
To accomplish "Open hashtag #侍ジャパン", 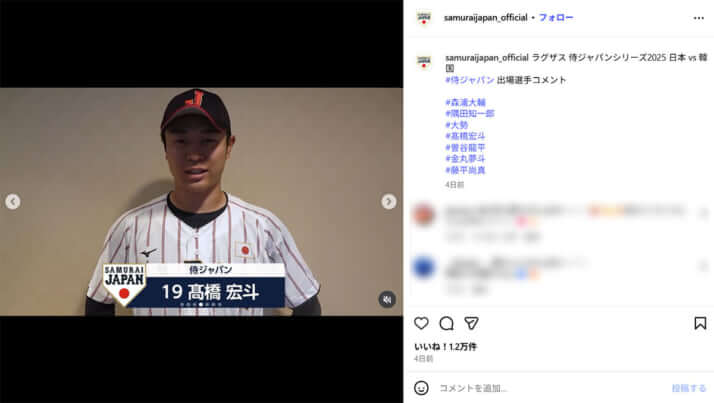I will [469, 79].
